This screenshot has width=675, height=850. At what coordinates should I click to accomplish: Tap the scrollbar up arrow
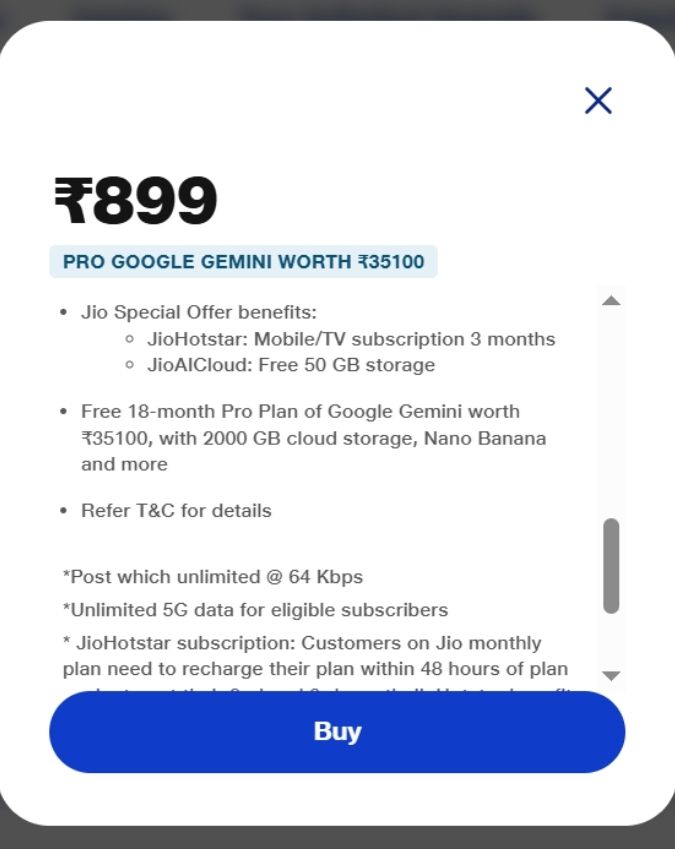point(611,300)
